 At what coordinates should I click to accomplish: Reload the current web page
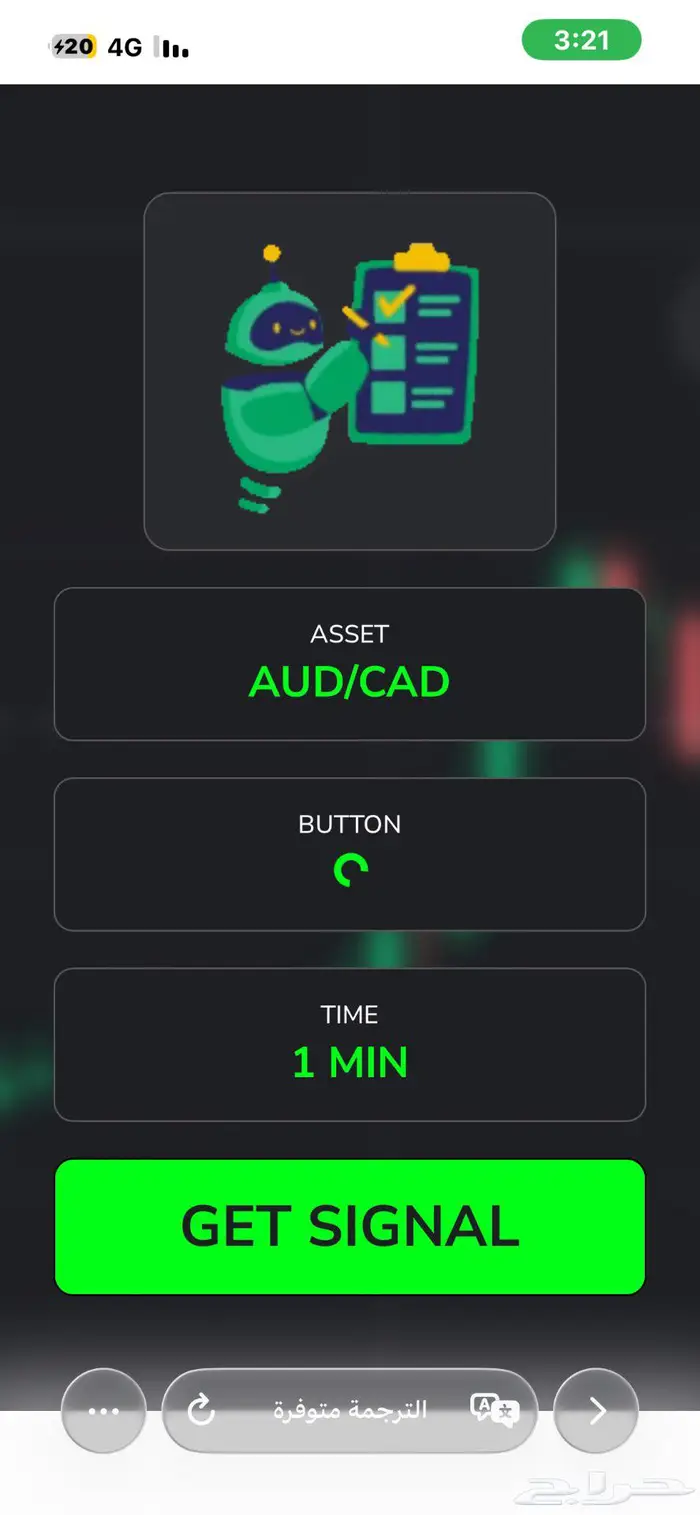[x=201, y=1411]
